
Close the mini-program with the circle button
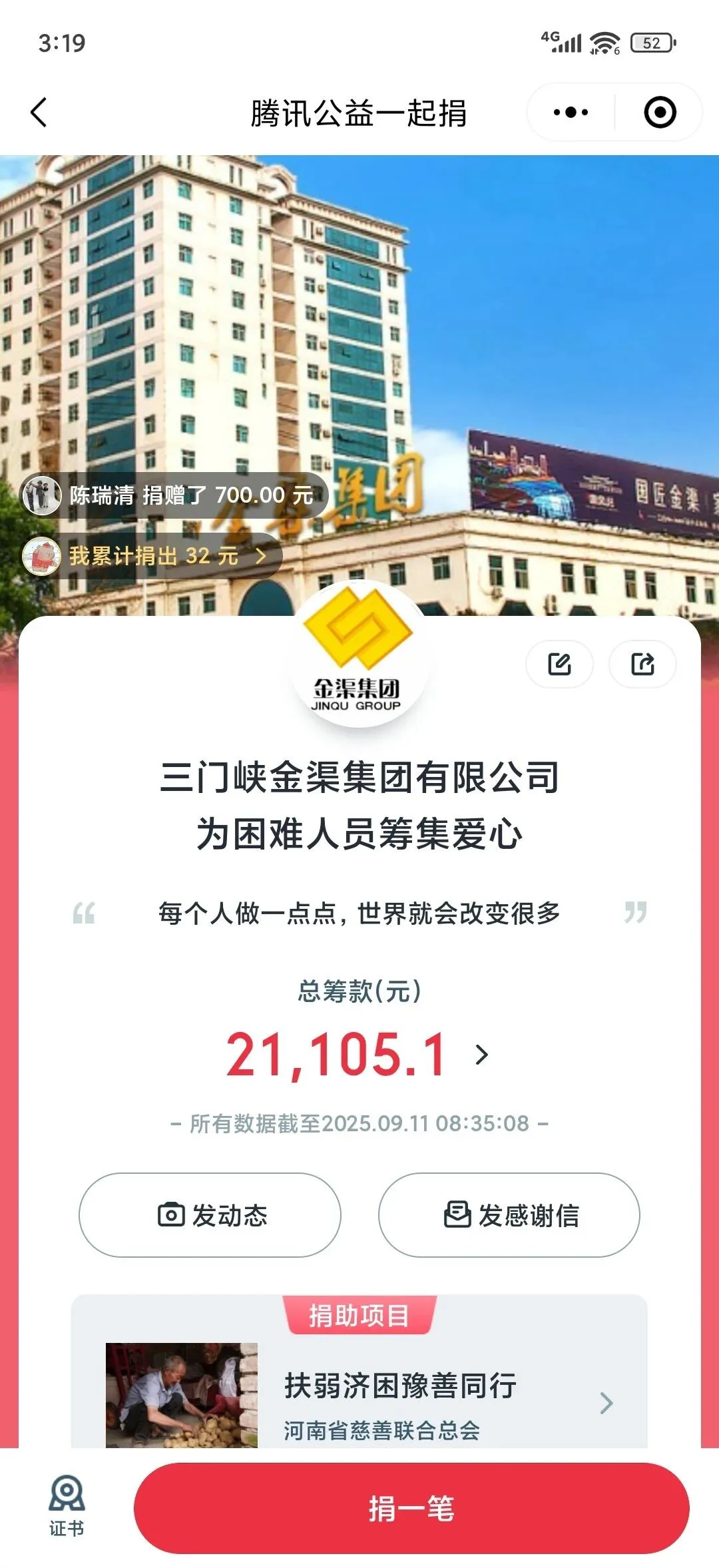tap(660, 112)
